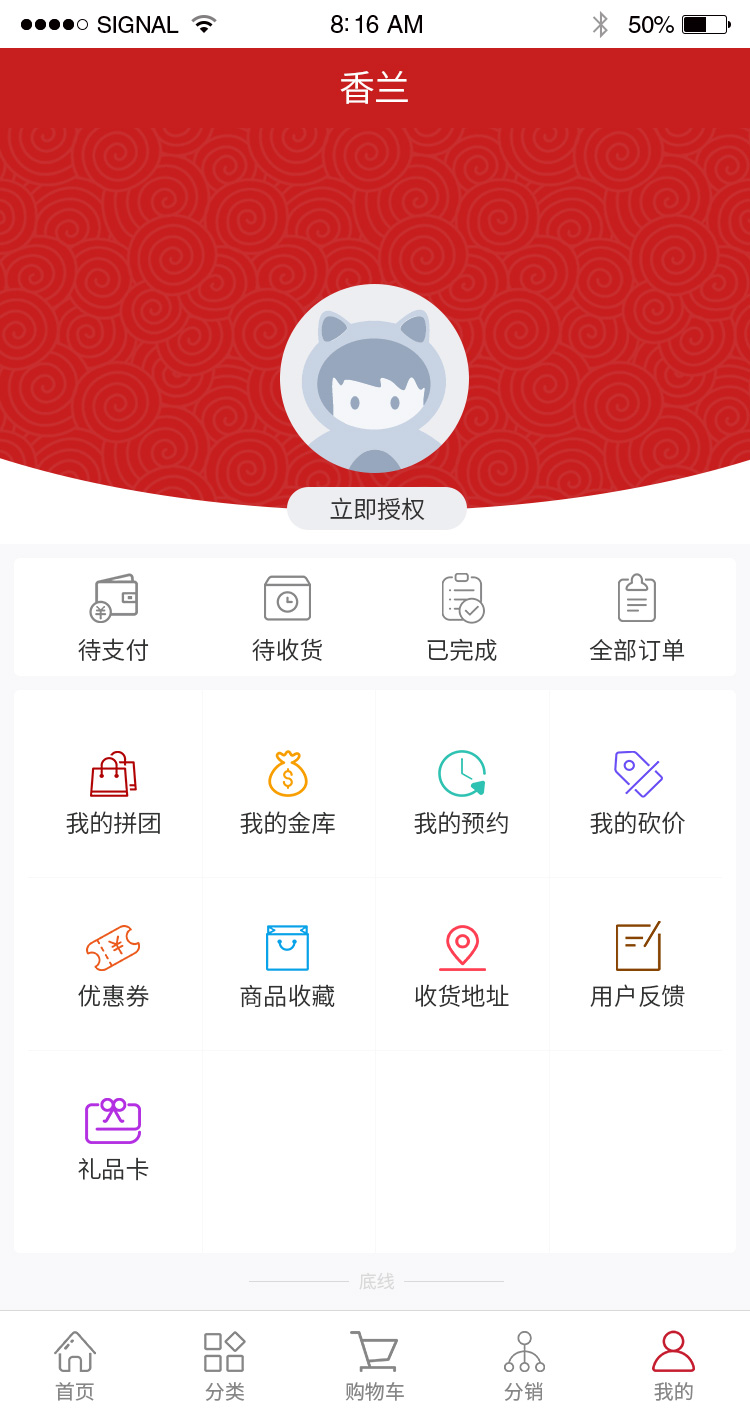Image resolution: width=750 pixels, height=1421 pixels.
Task: Open 待支付 pending payment orders
Action: point(113,618)
